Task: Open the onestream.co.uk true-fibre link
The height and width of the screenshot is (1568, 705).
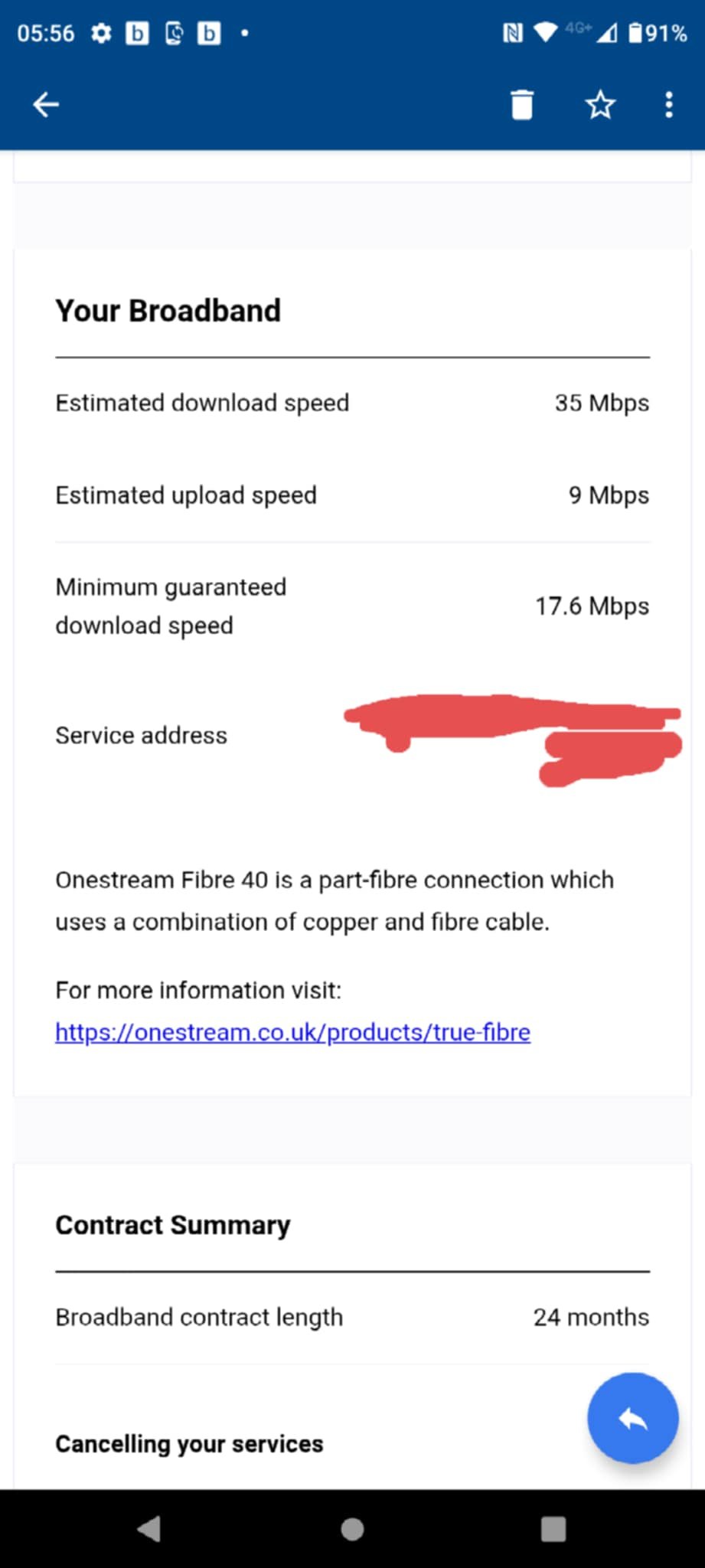Action: coord(292,1032)
